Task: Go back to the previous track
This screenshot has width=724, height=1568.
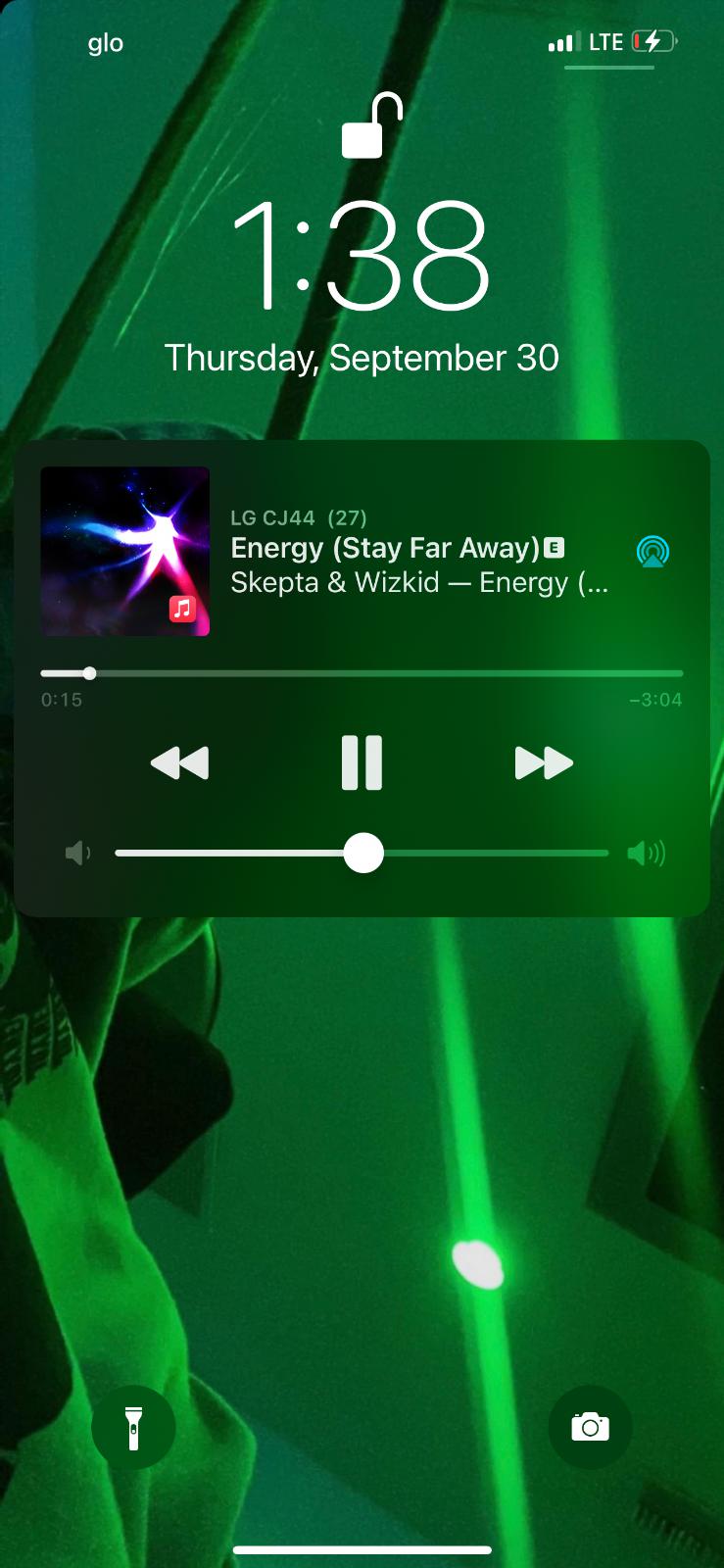Action: click(x=180, y=762)
